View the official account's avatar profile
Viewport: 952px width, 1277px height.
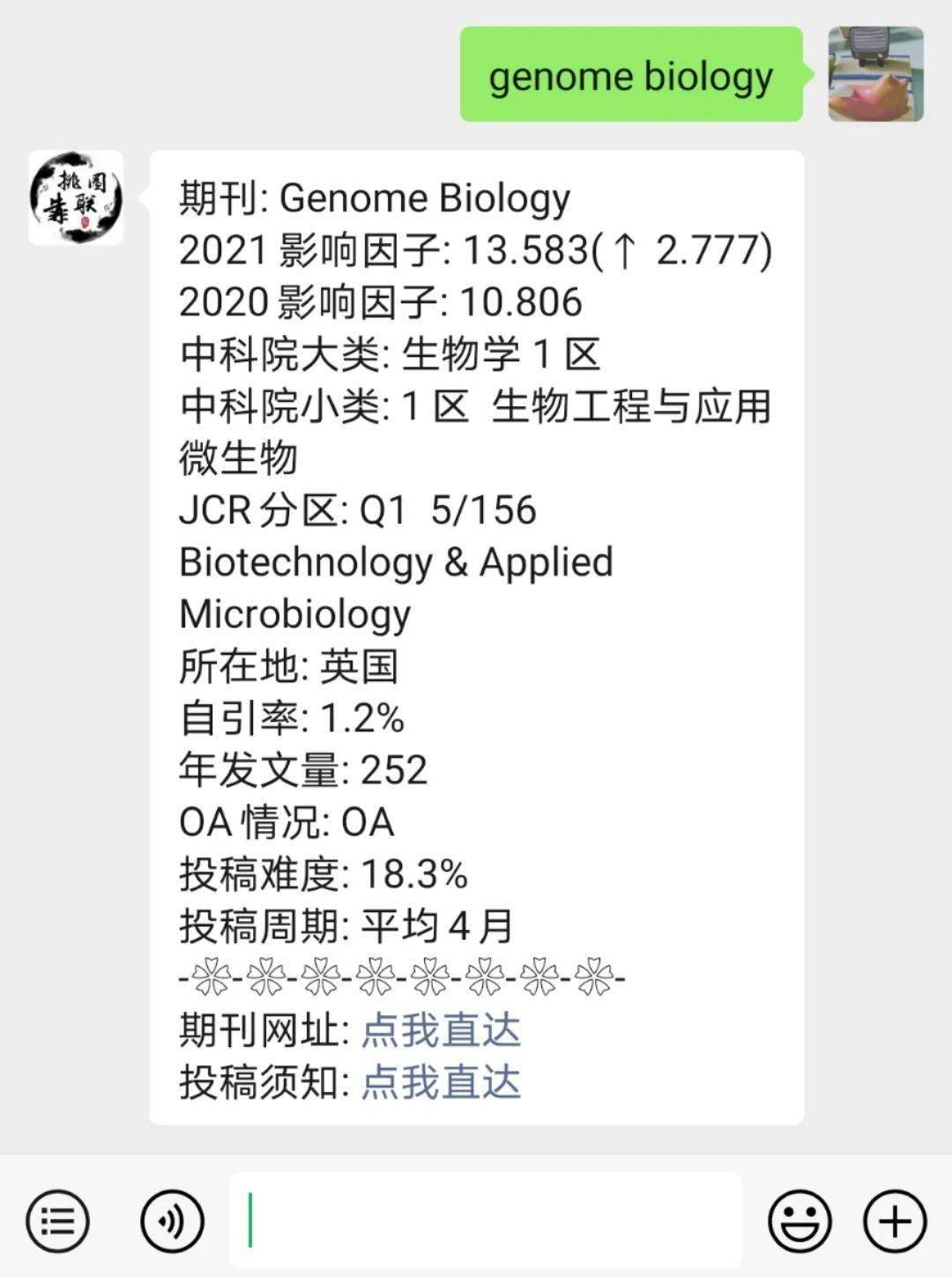(76, 197)
